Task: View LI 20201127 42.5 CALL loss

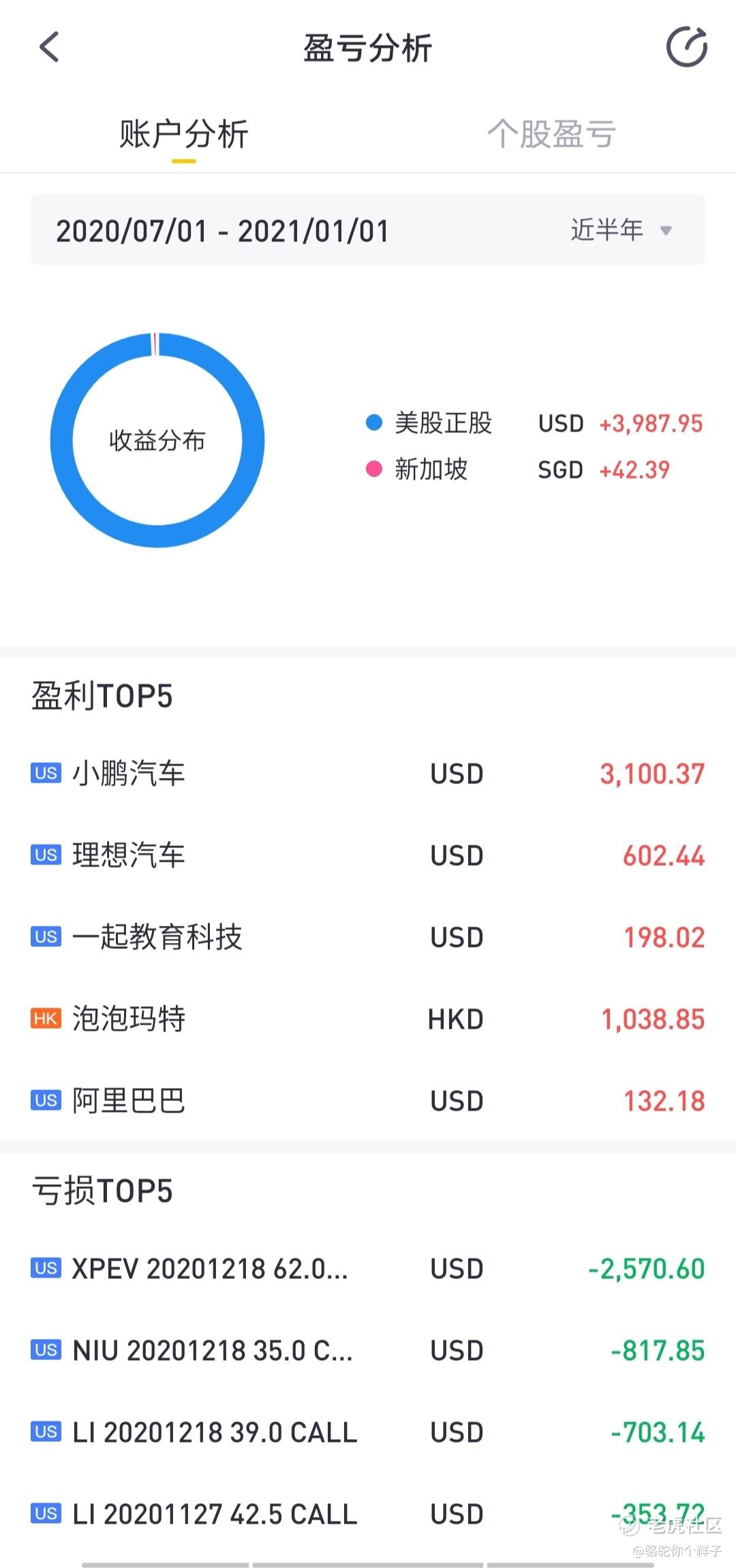Action: (368, 1514)
